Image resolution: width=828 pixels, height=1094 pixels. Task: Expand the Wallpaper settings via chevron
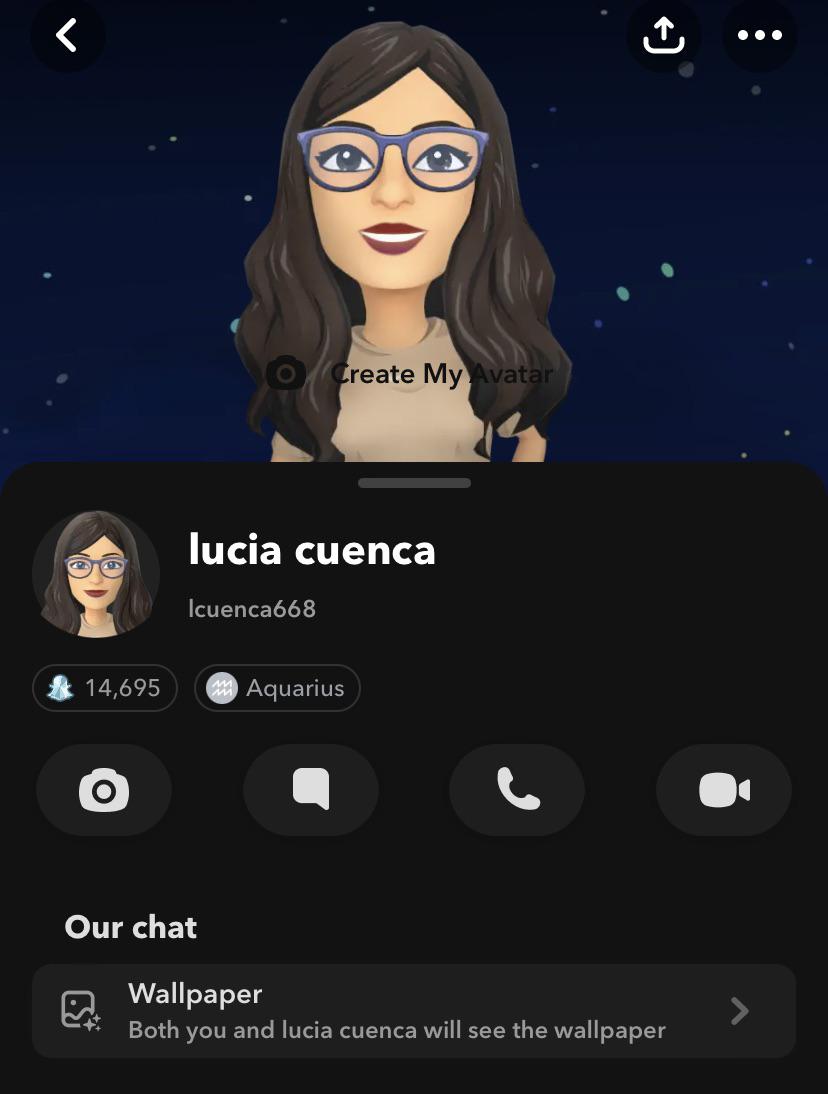pyautogui.click(x=739, y=1011)
